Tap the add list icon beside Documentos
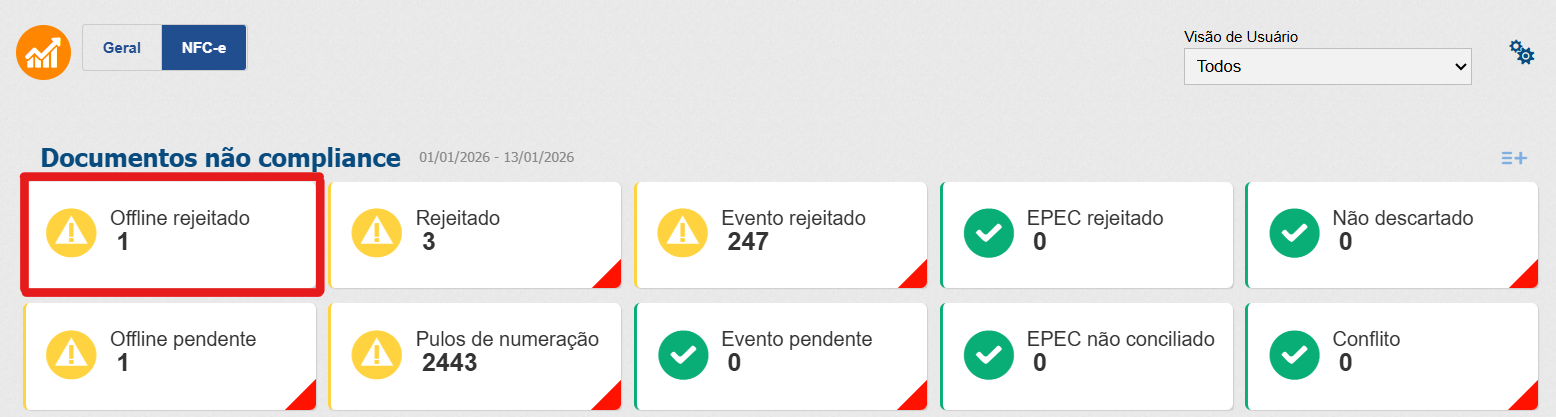The image size is (1556, 417). click(1514, 158)
